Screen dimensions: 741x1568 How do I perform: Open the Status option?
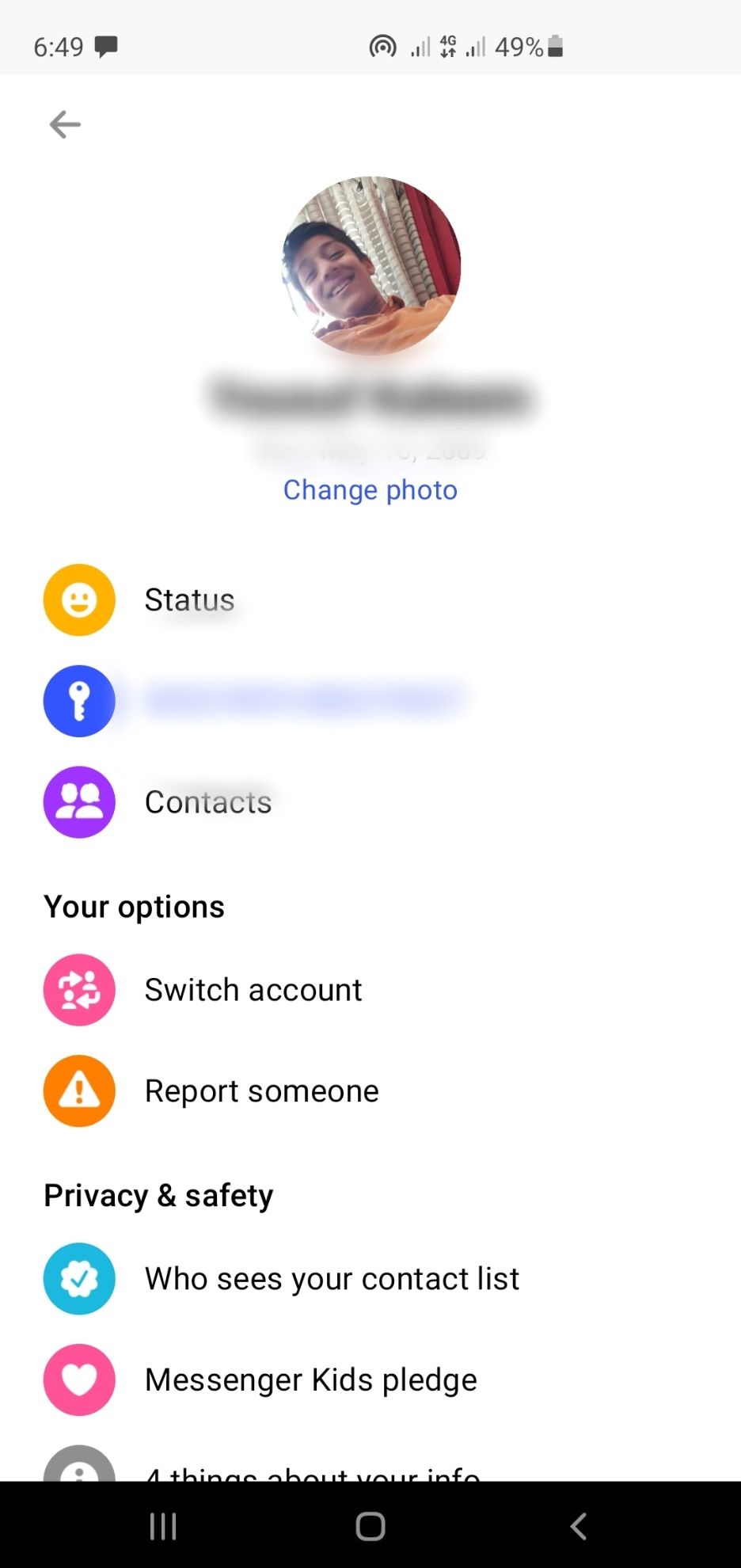click(x=189, y=600)
